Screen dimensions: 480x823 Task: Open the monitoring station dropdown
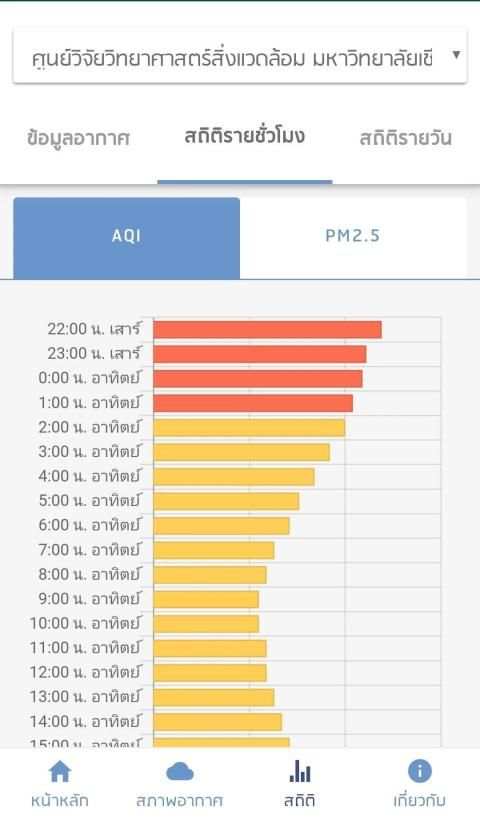click(x=240, y=57)
